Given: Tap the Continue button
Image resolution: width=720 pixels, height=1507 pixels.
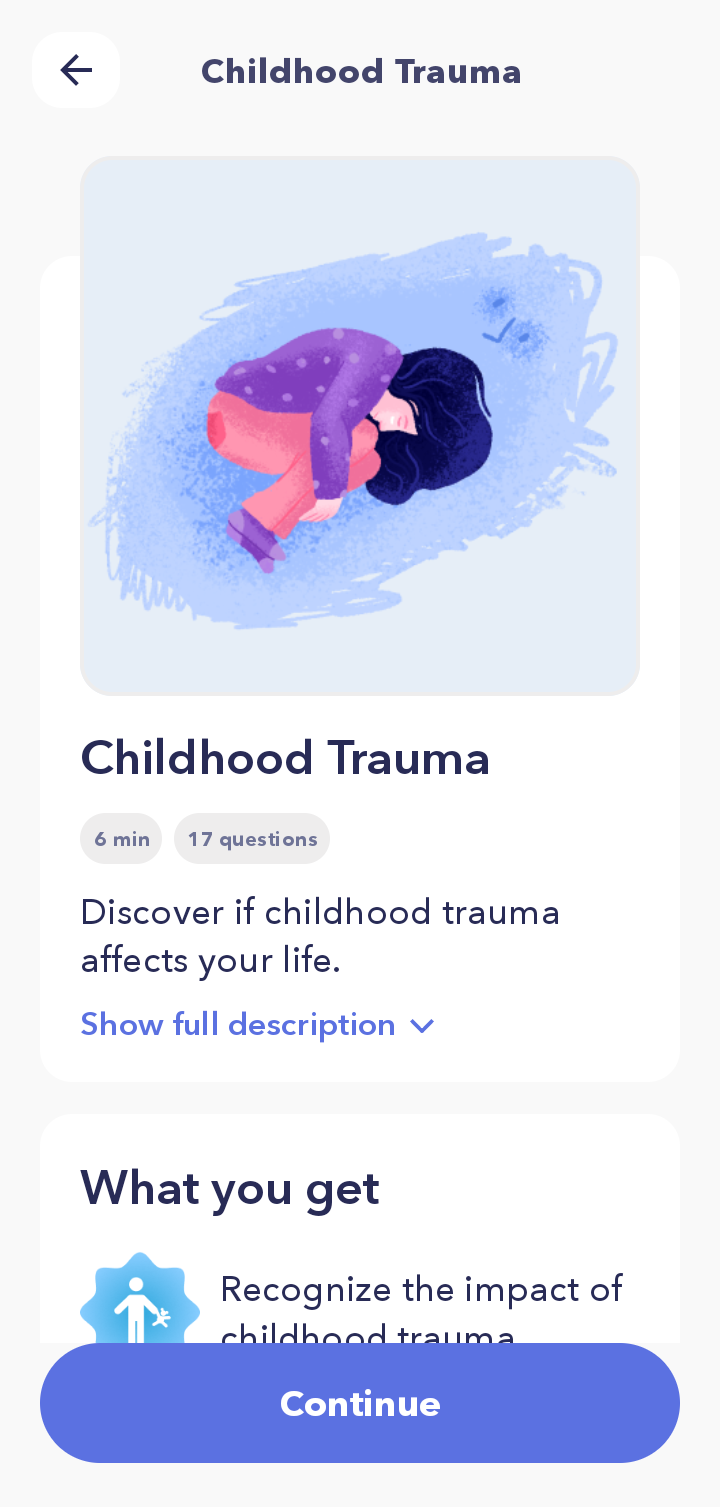Looking at the screenshot, I should [360, 1403].
